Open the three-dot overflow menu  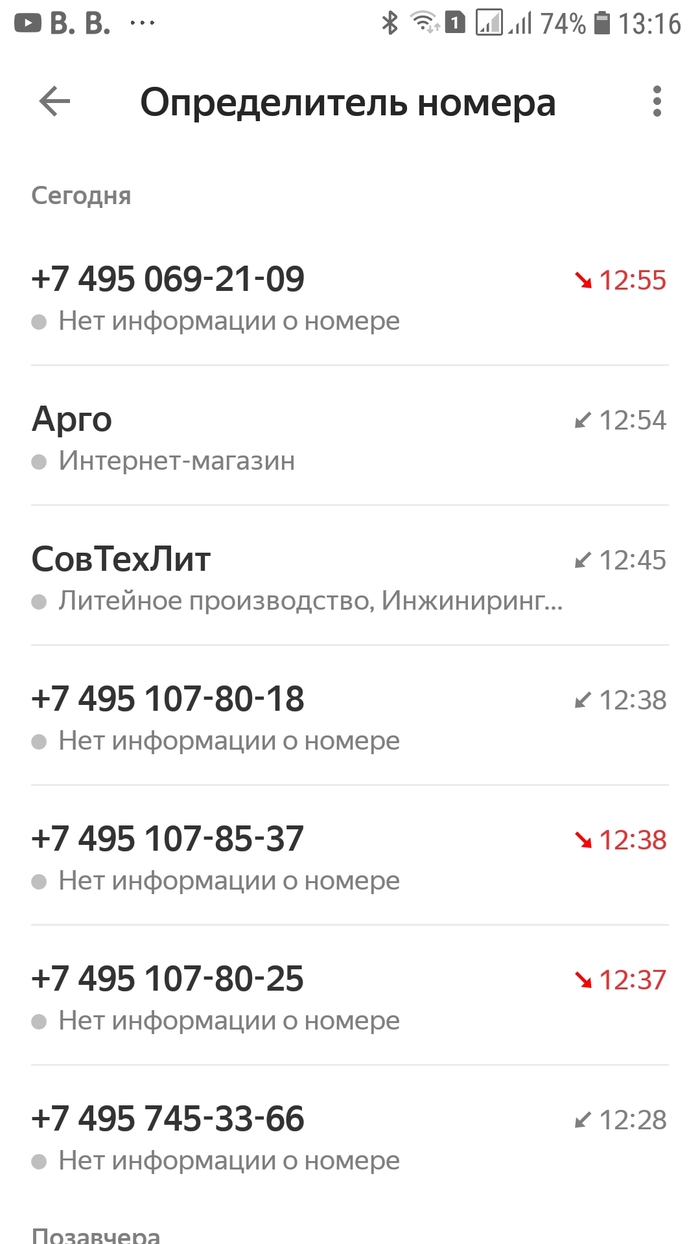[x=656, y=102]
